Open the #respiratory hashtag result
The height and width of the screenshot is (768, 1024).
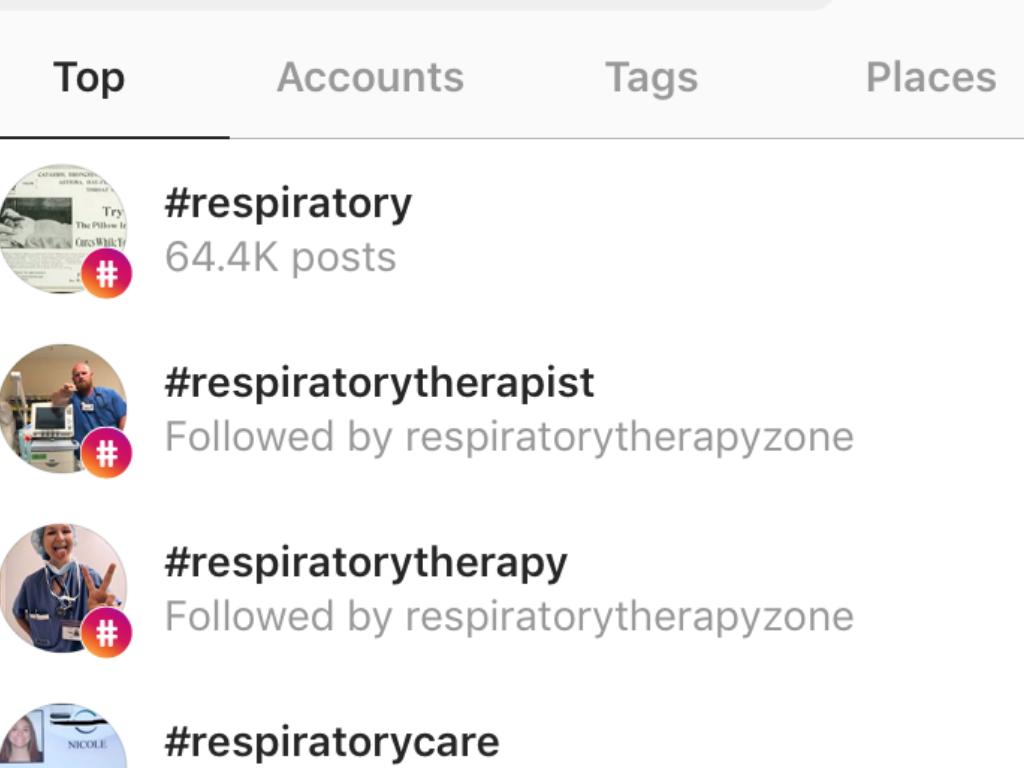click(x=288, y=229)
